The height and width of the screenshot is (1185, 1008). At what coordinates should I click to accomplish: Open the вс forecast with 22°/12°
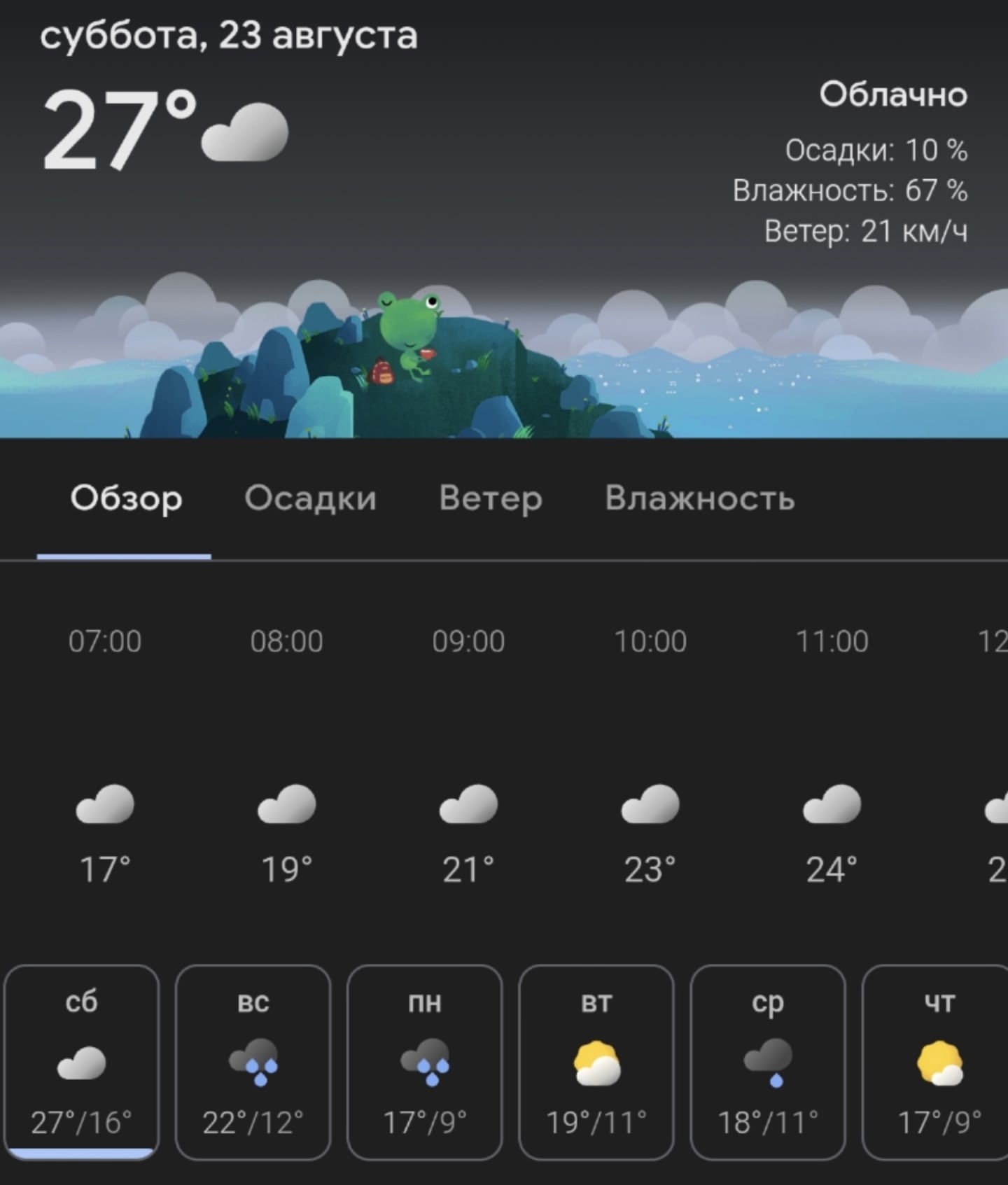(253, 1063)
